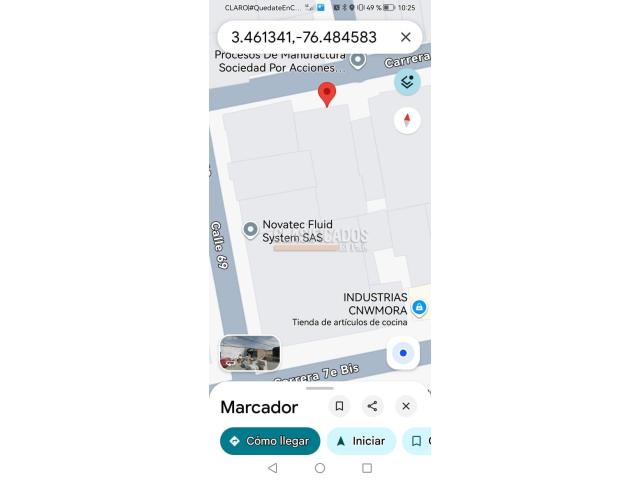The image size is (640, 480).
Task: Tap the red dropped pin
Action: tap(327, 94)
